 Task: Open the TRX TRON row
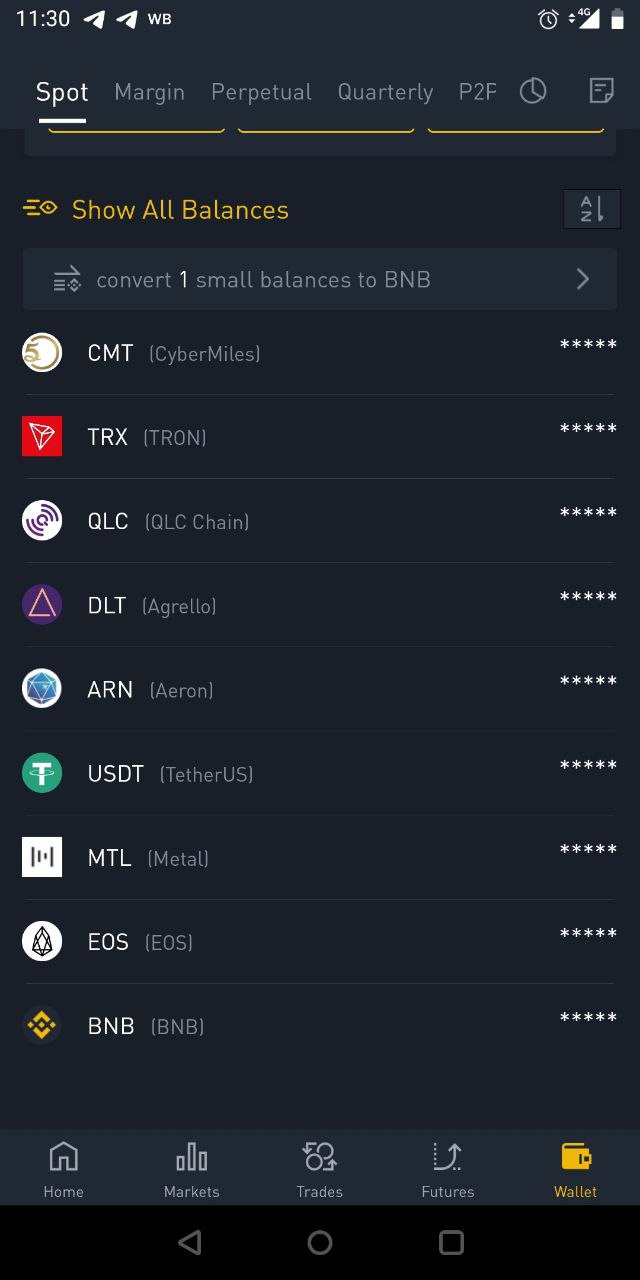pyautogui.click(x=320, y=437)
